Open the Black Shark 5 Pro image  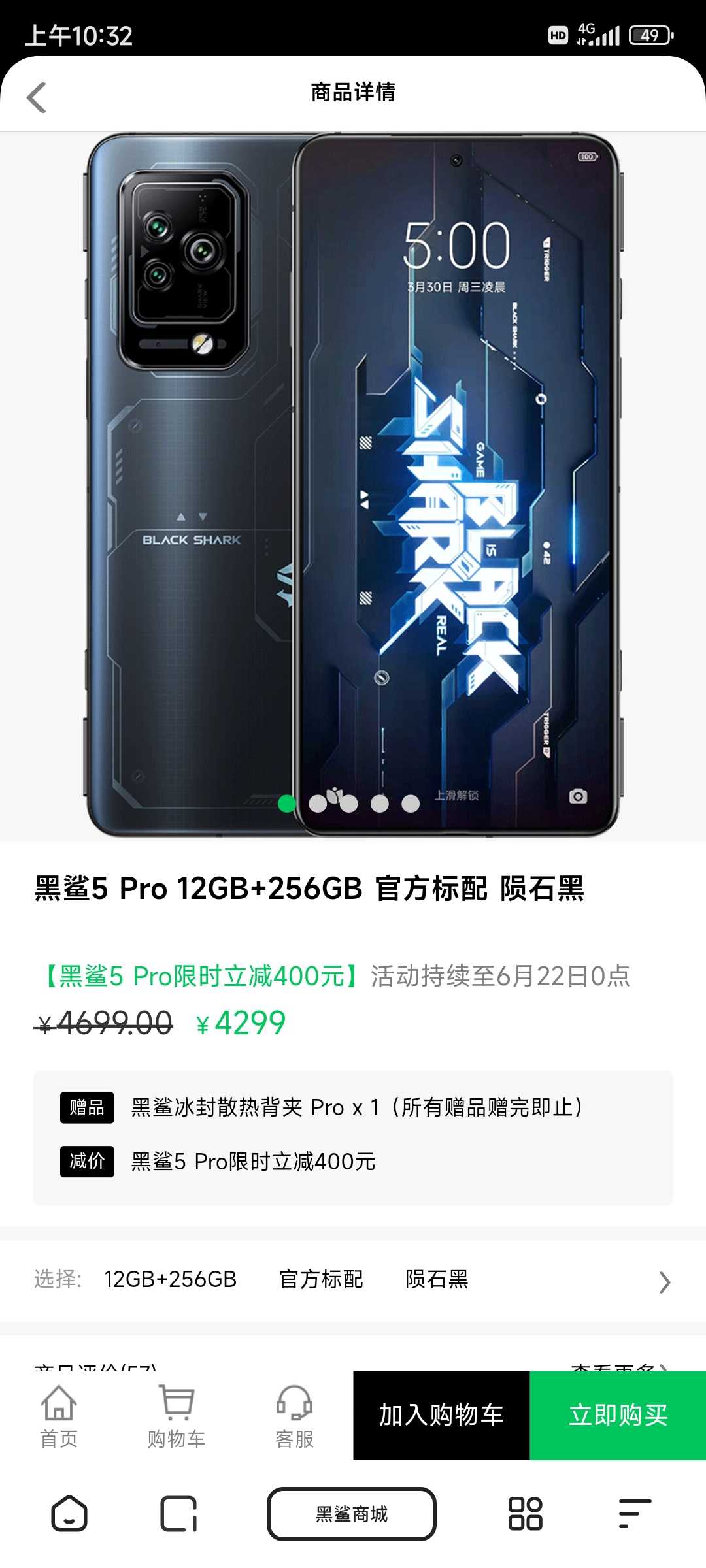coord(353,485)
